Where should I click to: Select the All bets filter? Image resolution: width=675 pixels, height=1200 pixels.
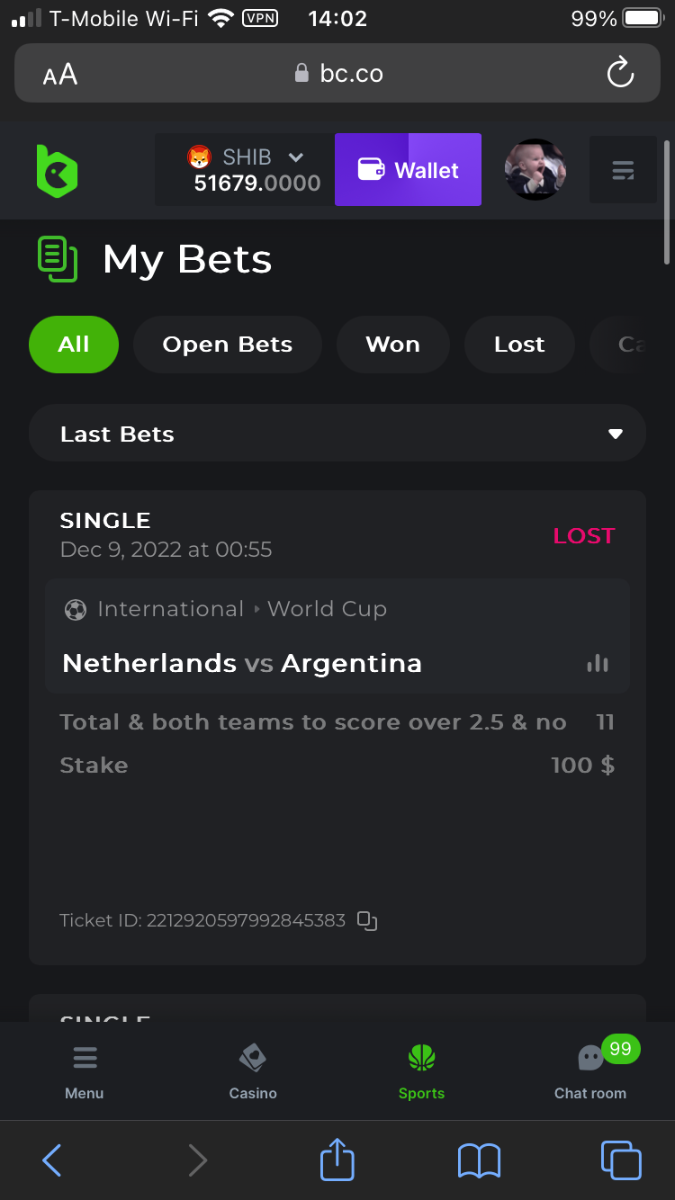(74, 344)
